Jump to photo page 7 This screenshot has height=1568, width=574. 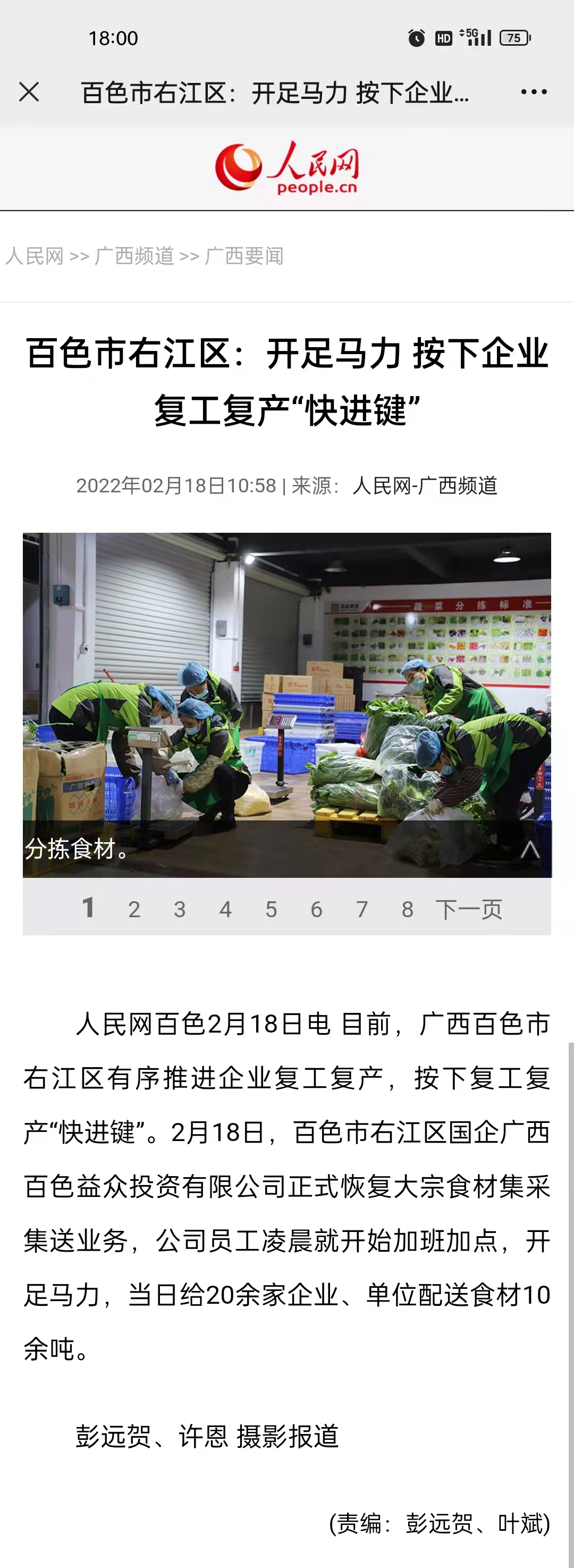(x=362, y=909)
